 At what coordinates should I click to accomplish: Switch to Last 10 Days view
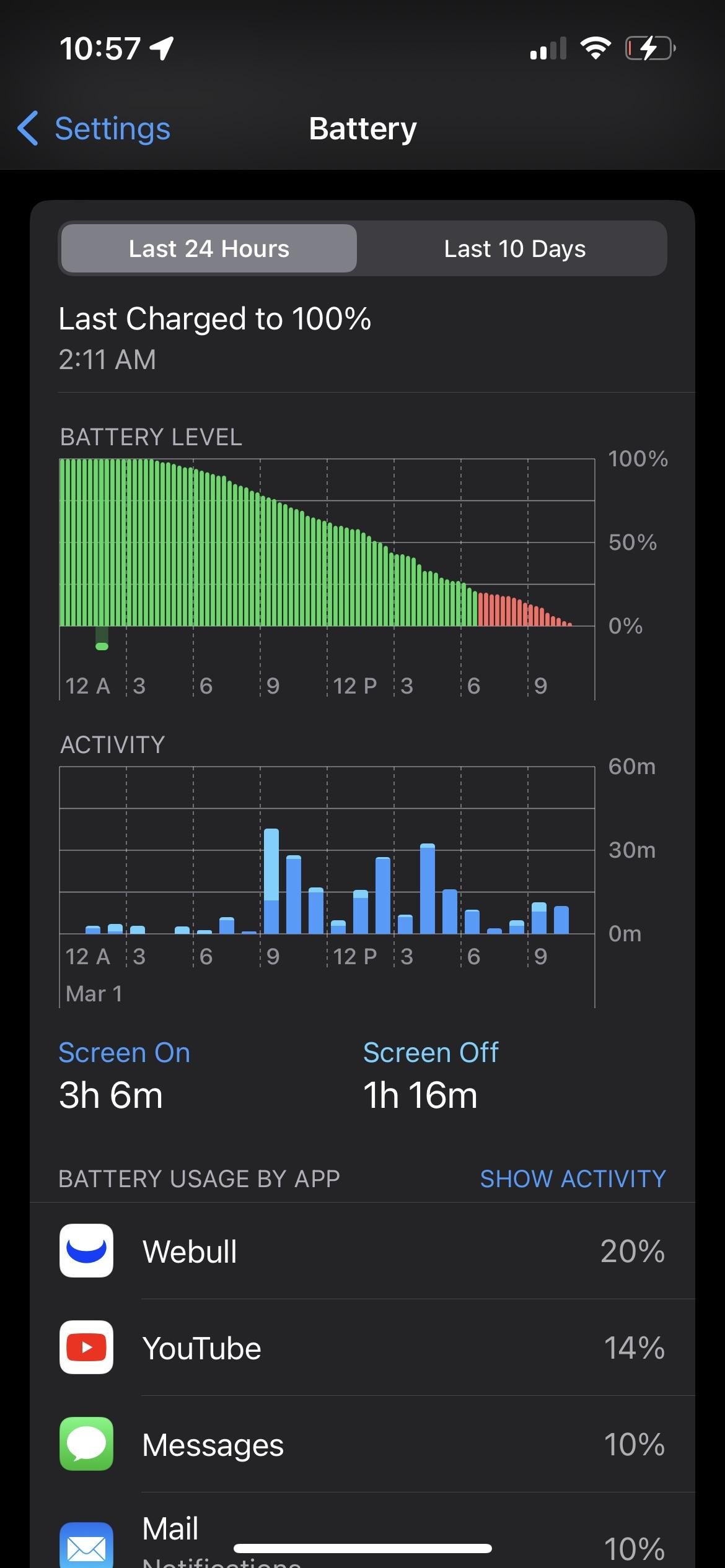(x=514, y=249)
